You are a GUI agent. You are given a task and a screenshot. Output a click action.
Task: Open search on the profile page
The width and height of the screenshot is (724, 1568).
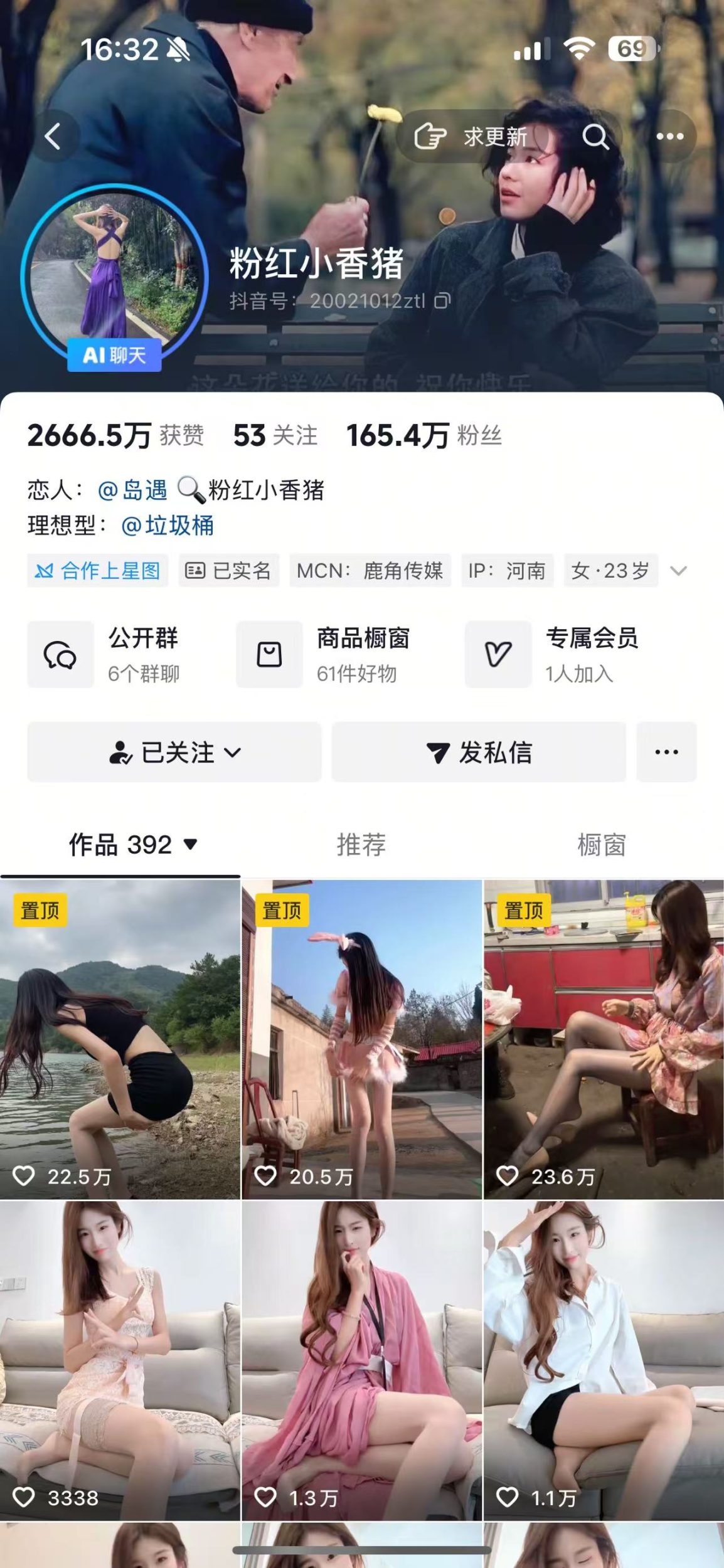pos(595,136)
